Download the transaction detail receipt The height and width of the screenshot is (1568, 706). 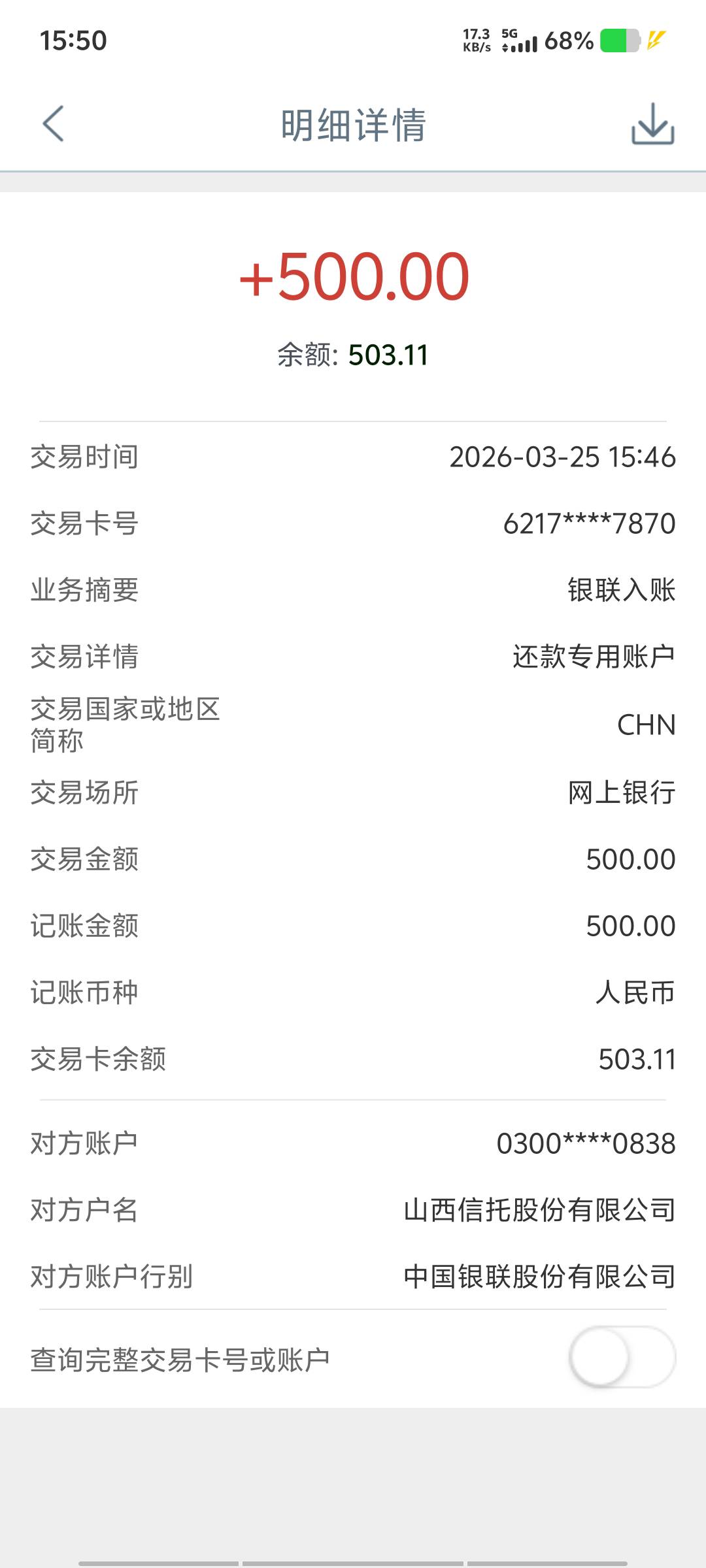[x=652, y=123]
